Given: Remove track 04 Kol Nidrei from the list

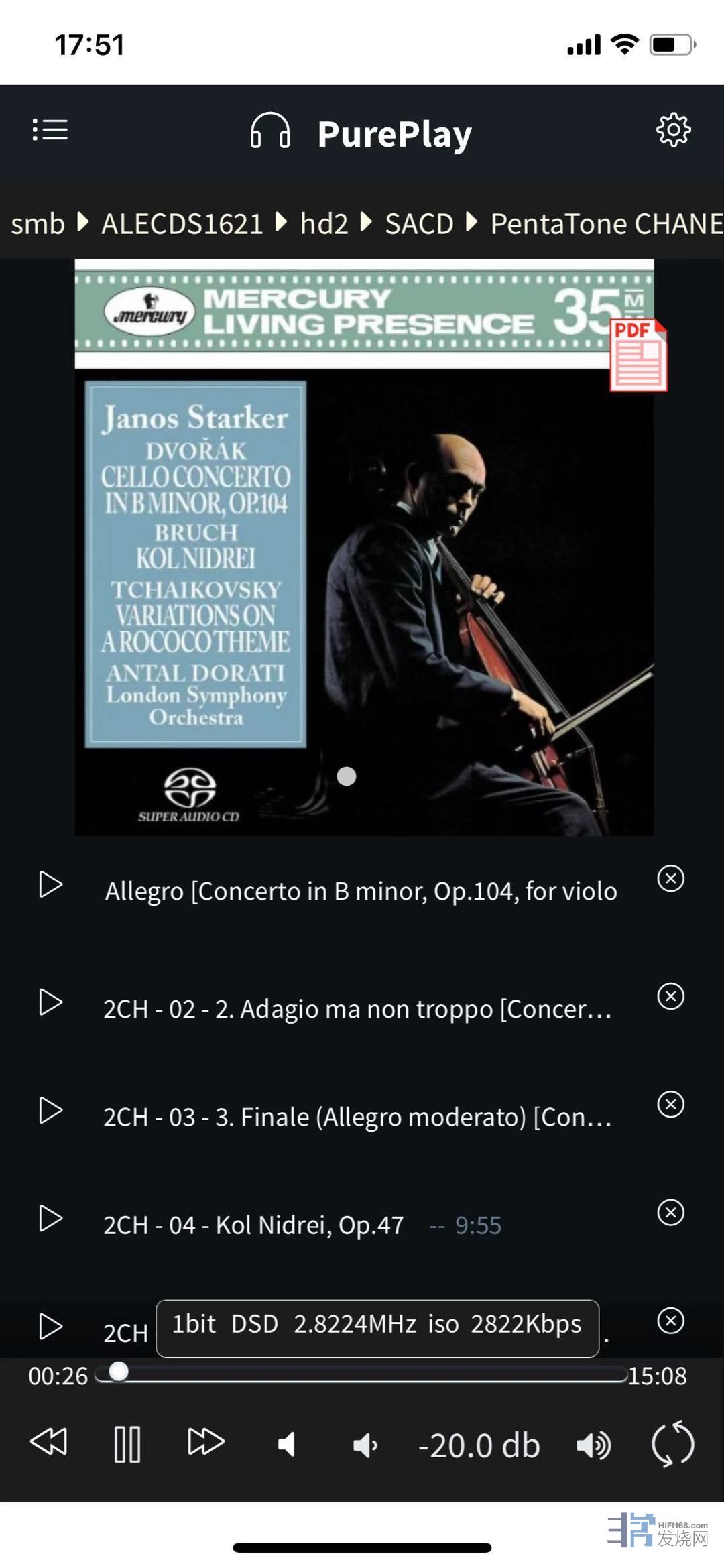Looking at the screenshot, I should point(670,1212).
